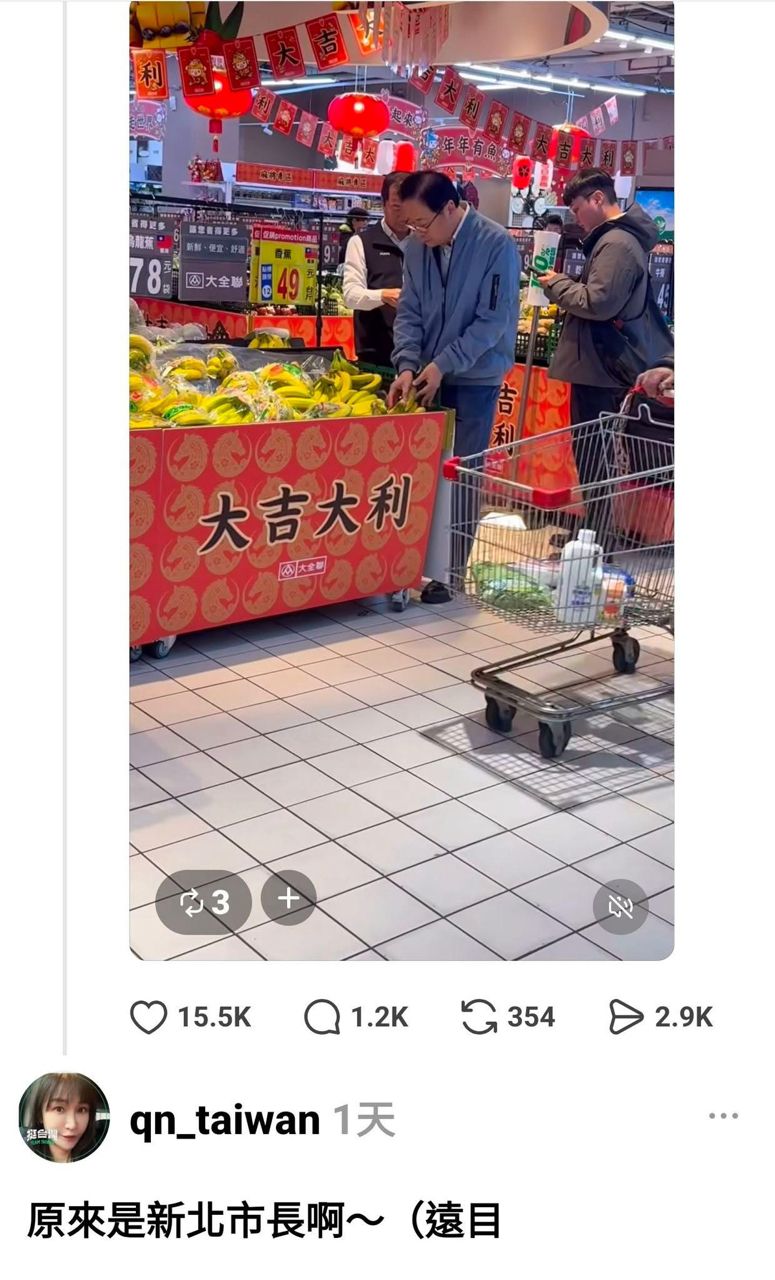Like the post with 15.5K likes

[x=149, y=1017]
